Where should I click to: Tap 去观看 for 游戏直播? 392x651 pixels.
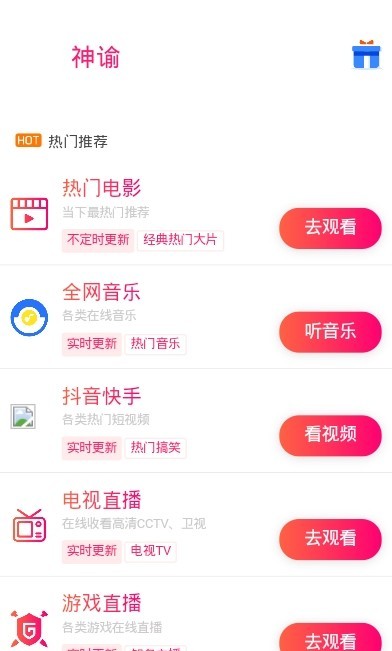coord(330,637)
